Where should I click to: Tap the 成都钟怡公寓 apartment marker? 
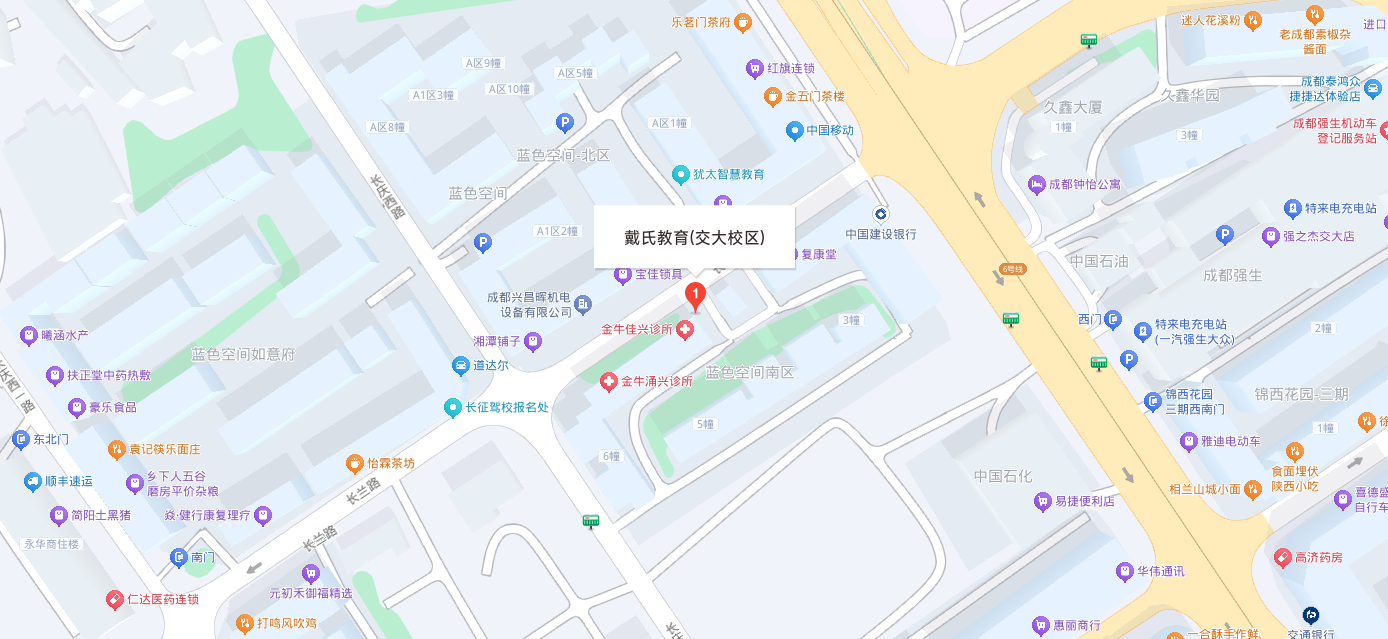tap(1036, 184)
